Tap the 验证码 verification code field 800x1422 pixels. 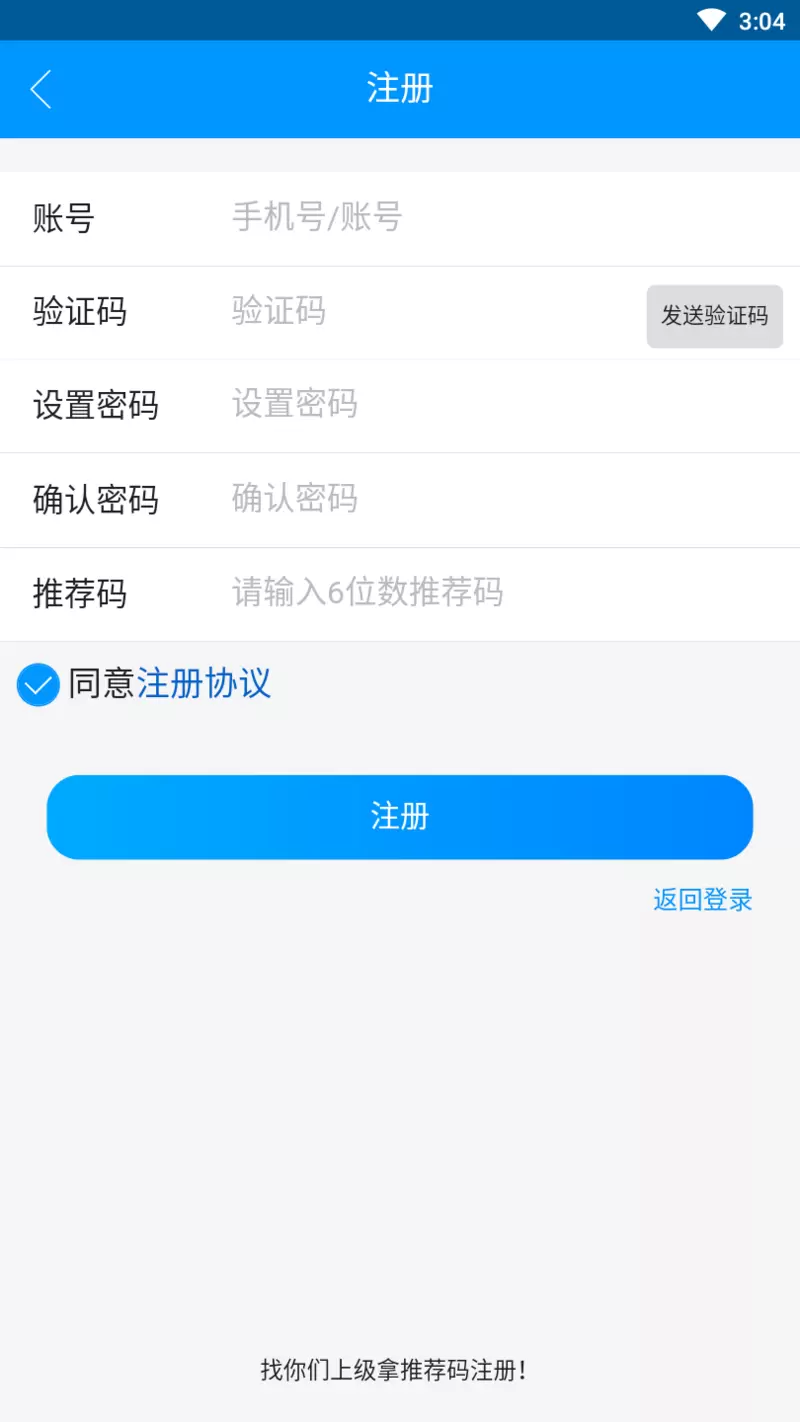(x=400, y=312)
